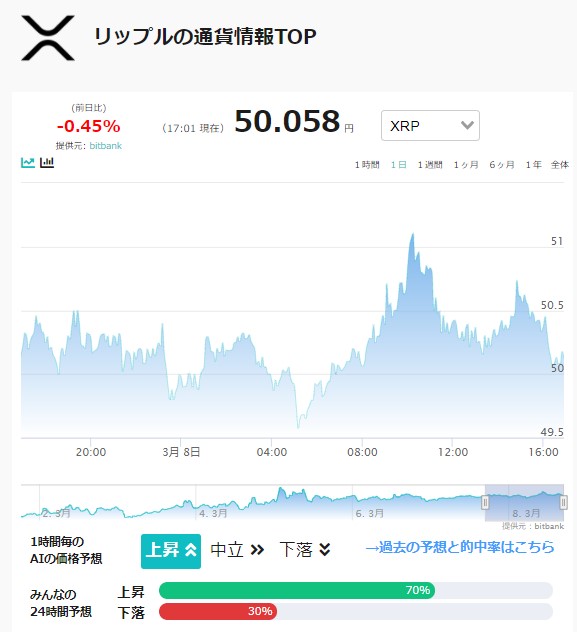577x632 pixels.
Task: Open the bitbank provider link
Action: (x=106, y=146)
